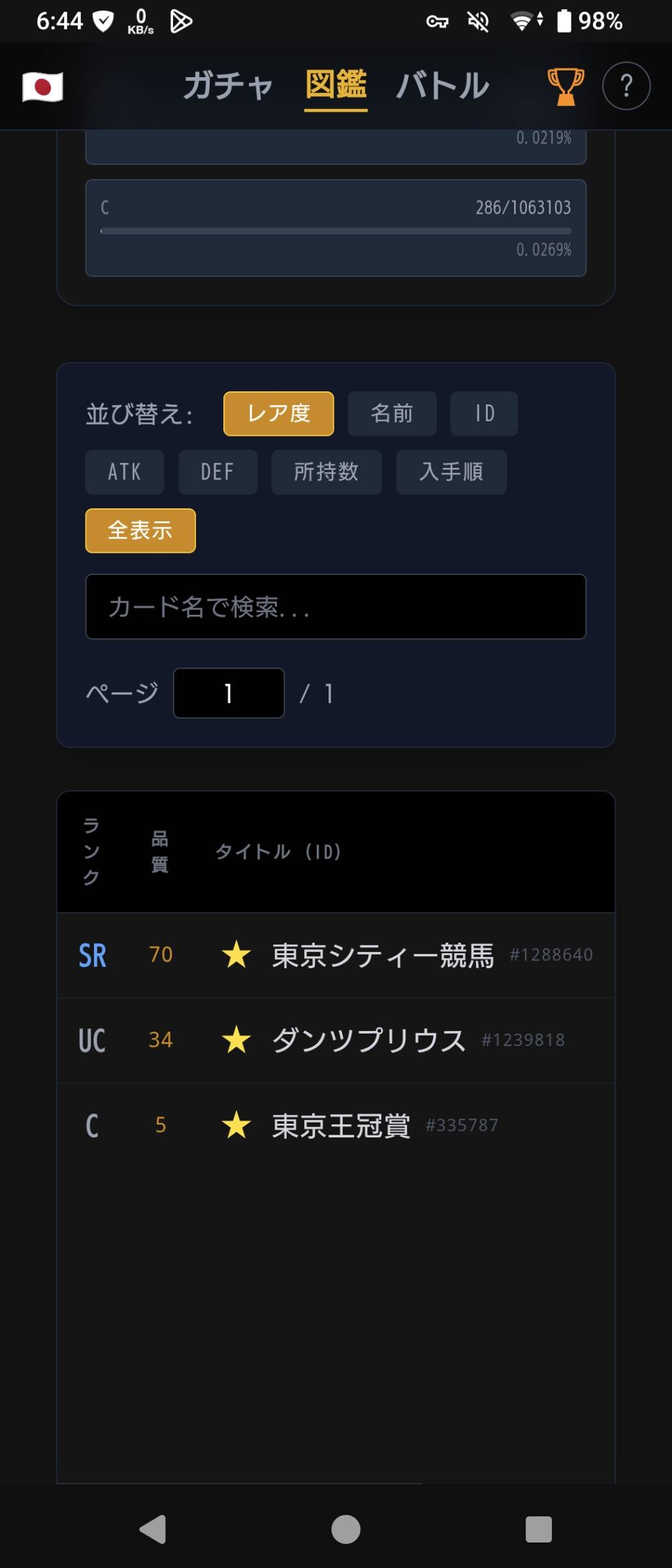
Task: Sort cards by DEF
Action: (x=217, y=472)
